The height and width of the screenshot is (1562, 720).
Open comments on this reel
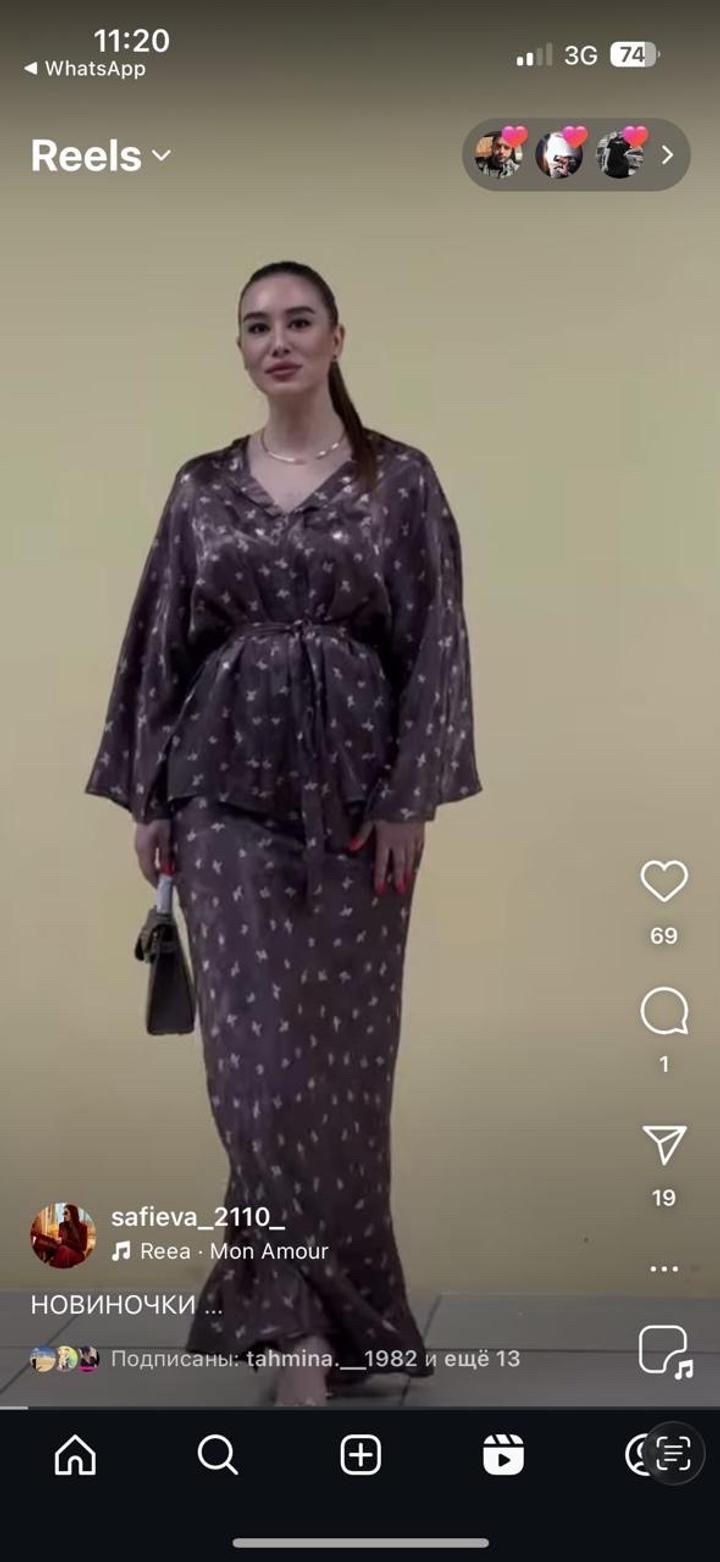664,1012
